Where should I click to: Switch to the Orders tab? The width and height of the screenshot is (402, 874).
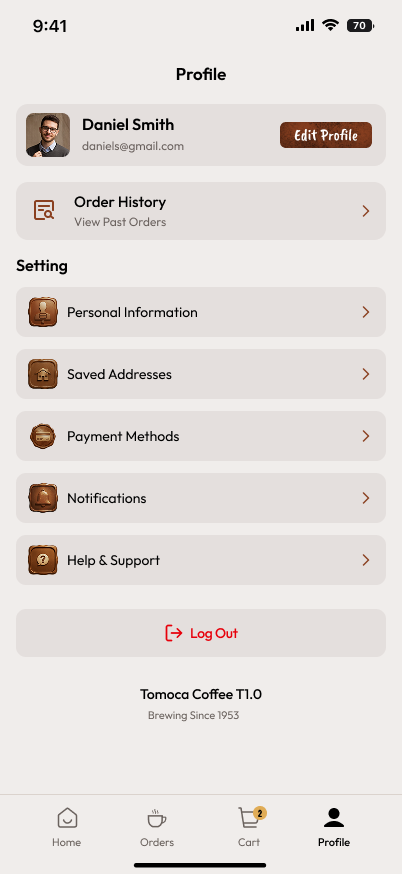click(x=157, y=827)
